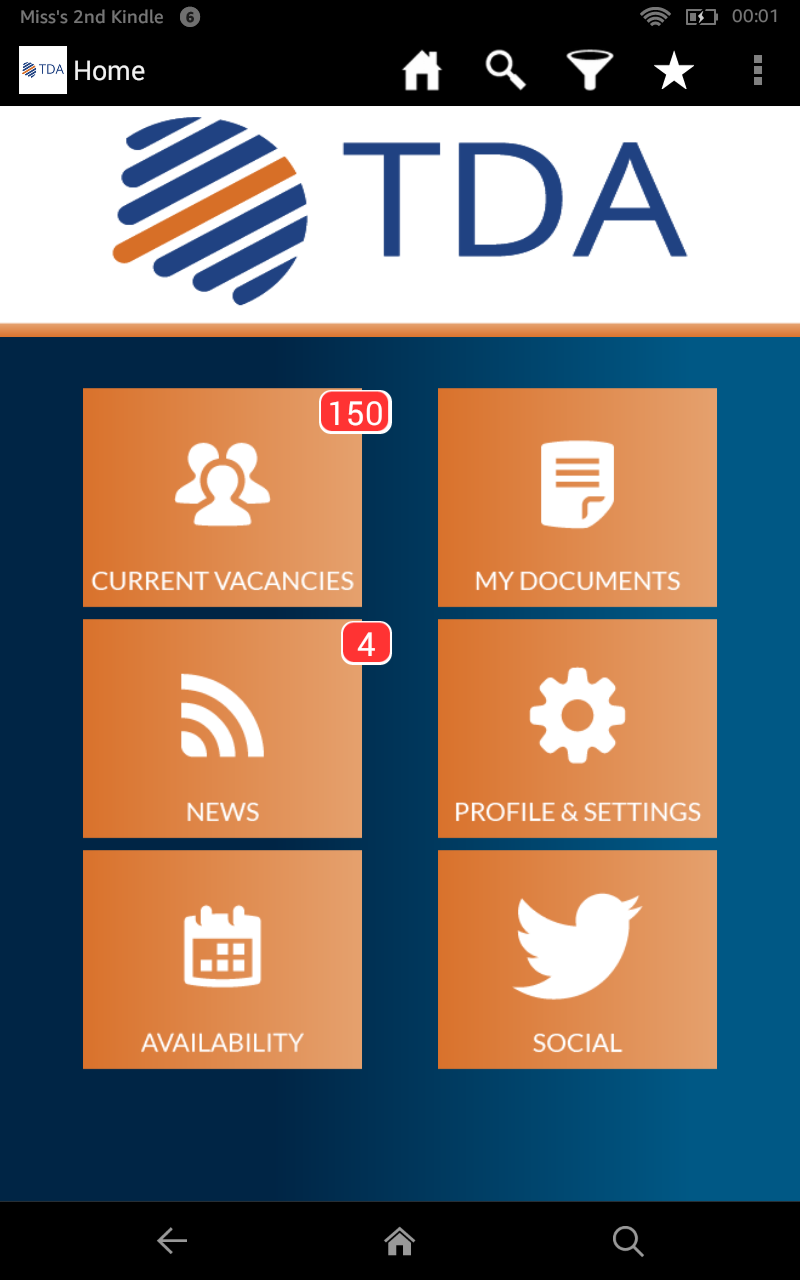The width and height of the screenshot is (800, 1280).
Task: Open the overflow menu with three dots
Action: click(x=757, y=70)
